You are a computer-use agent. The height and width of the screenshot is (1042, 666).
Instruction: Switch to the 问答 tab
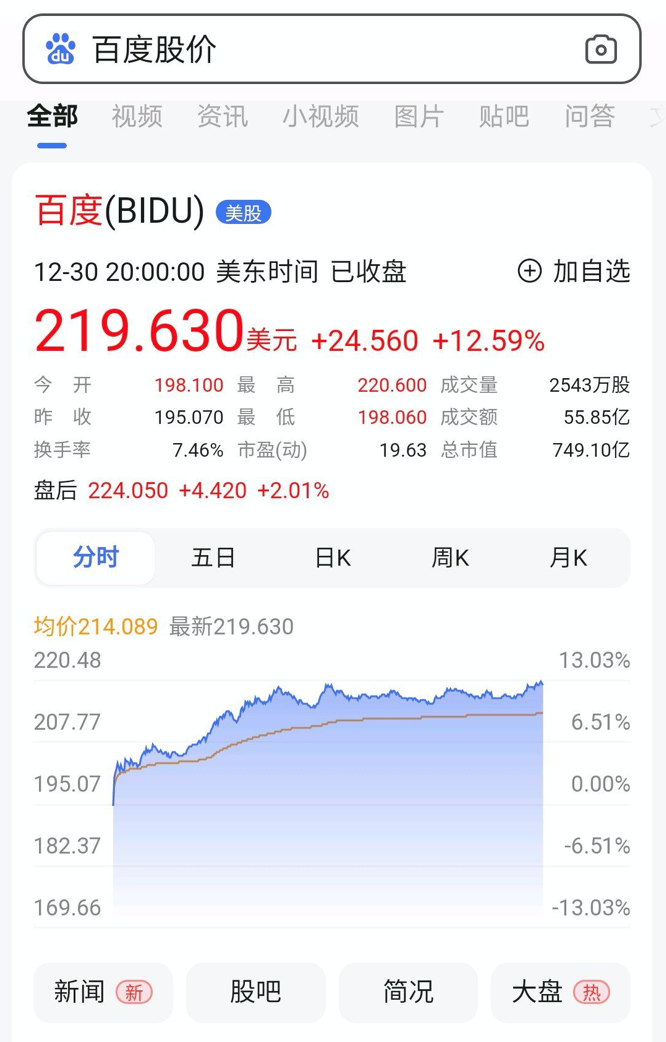click(x=589, y=116)
